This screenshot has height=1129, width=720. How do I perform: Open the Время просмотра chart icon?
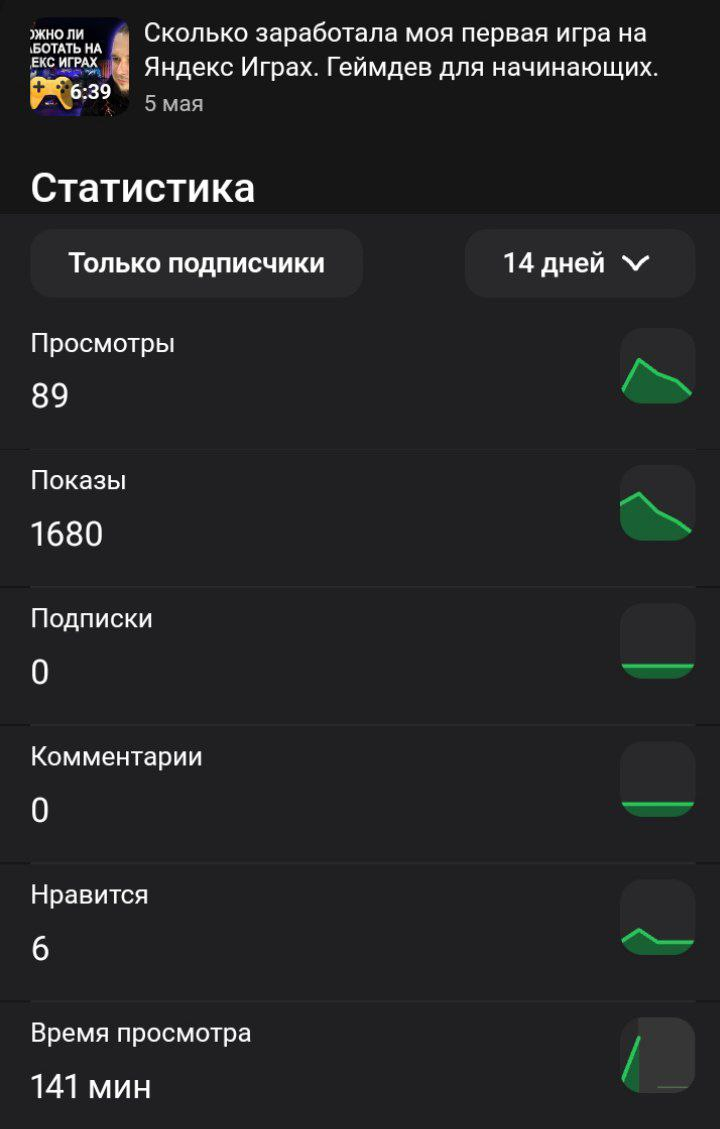click(658, 1056)
